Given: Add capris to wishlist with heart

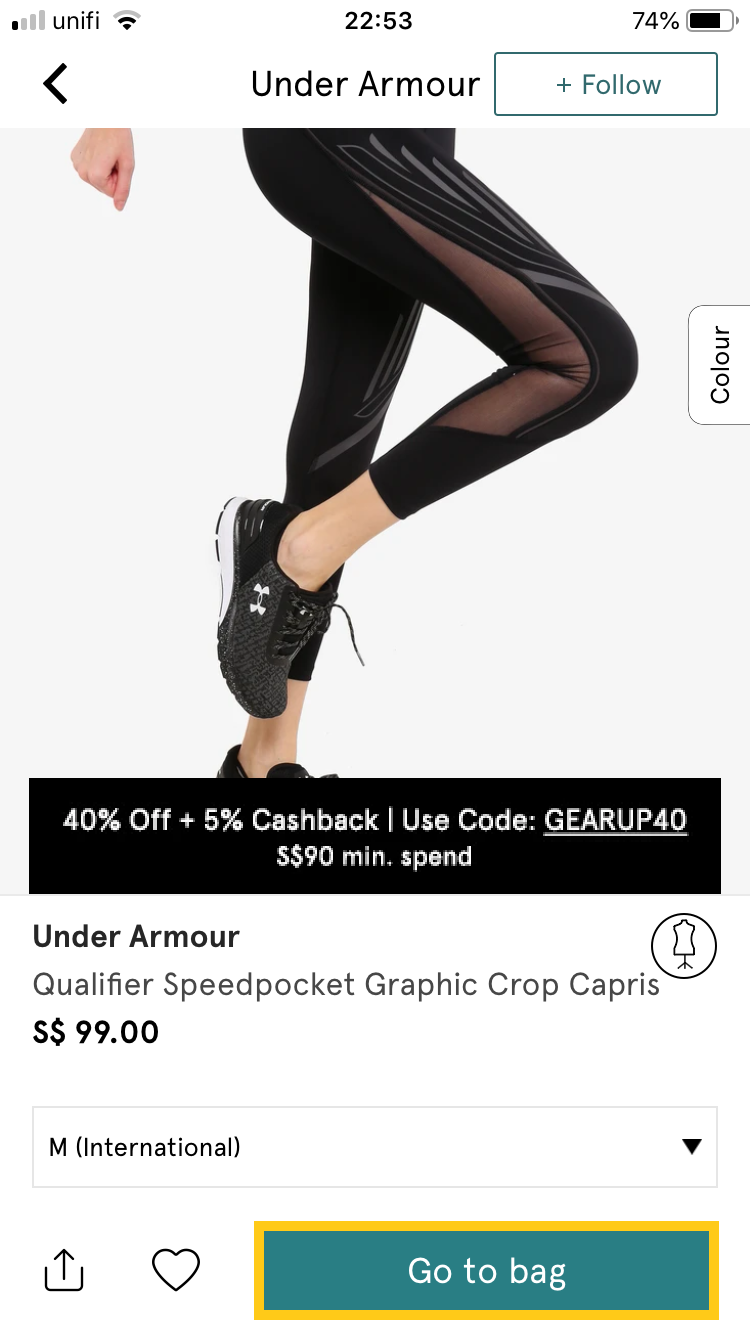Looking at the screenshot, I should (x=176, y=1270).
